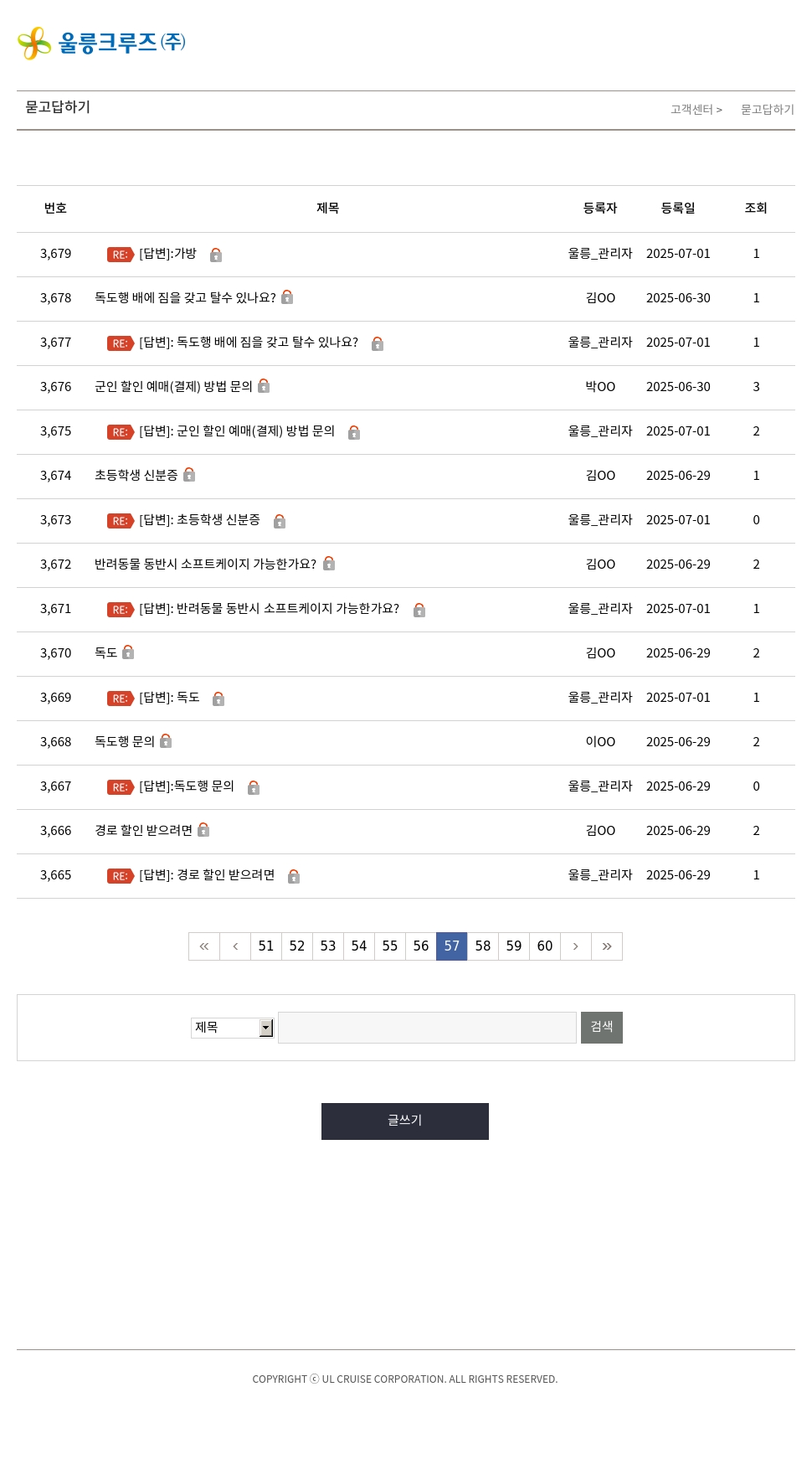Open 반려동물 동반시 소프트케이지 가능한가요? post
This screenshot has height=1459, width=812.
click(205, 565)
